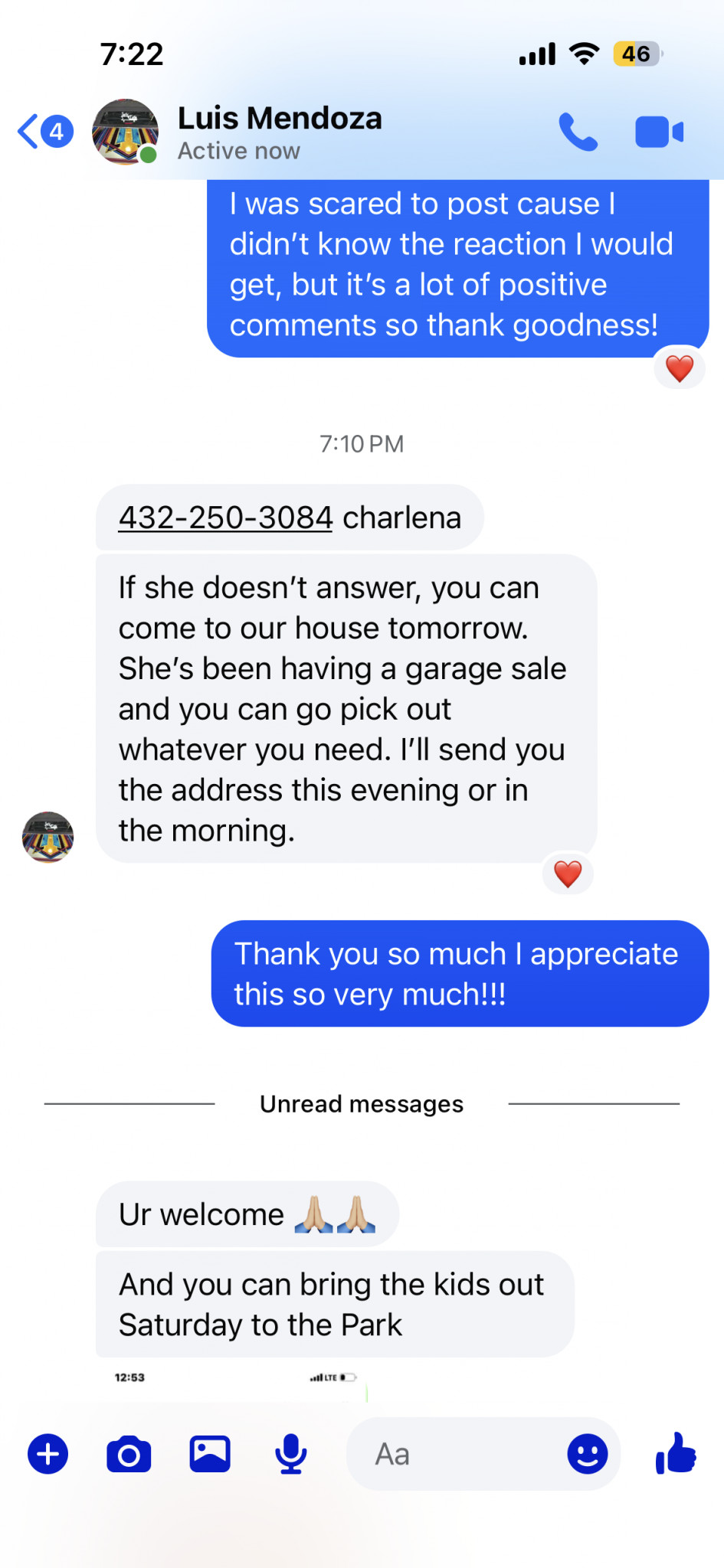View heart reaction on garage sale message
724x1568 pixels.
click(x=568, y=874)
